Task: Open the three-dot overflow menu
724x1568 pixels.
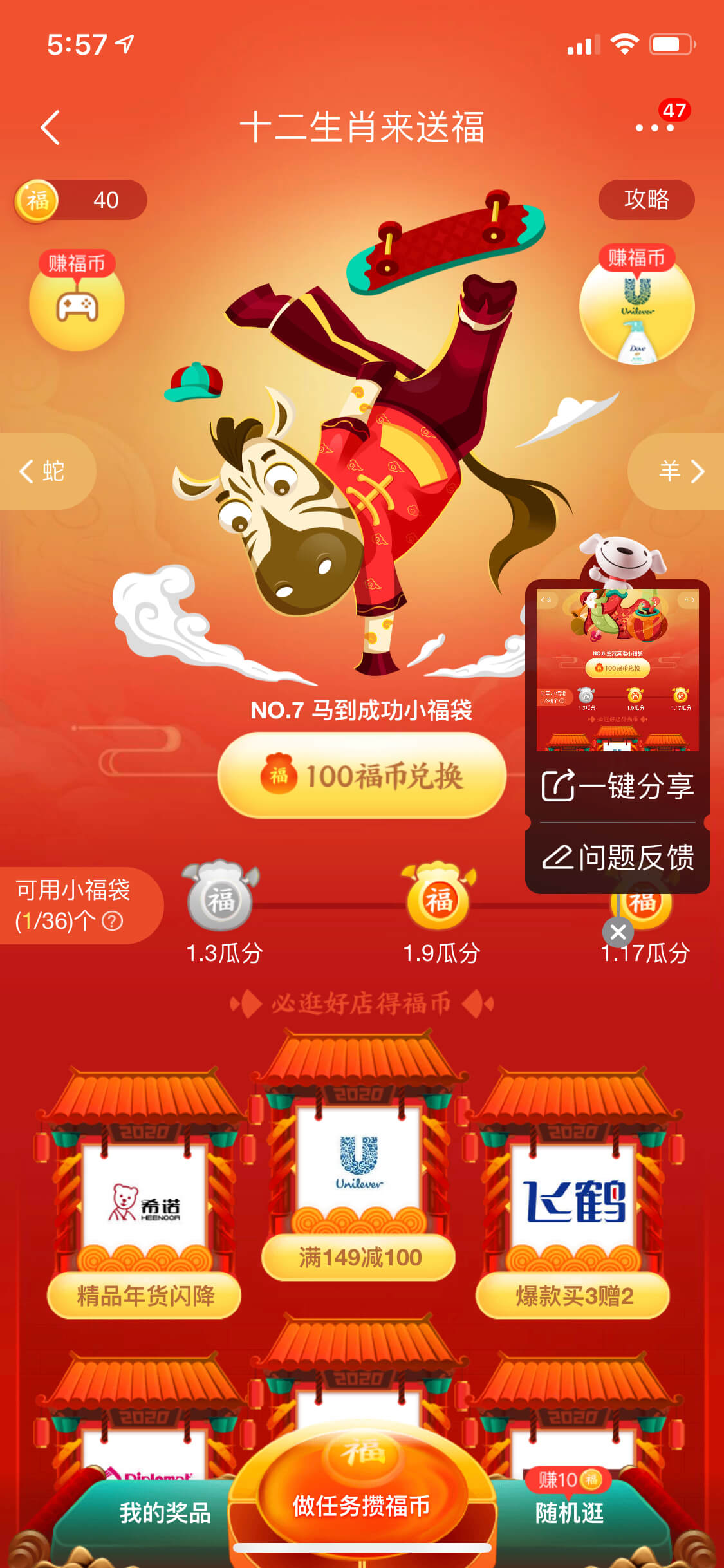Action: click(654, 127)
